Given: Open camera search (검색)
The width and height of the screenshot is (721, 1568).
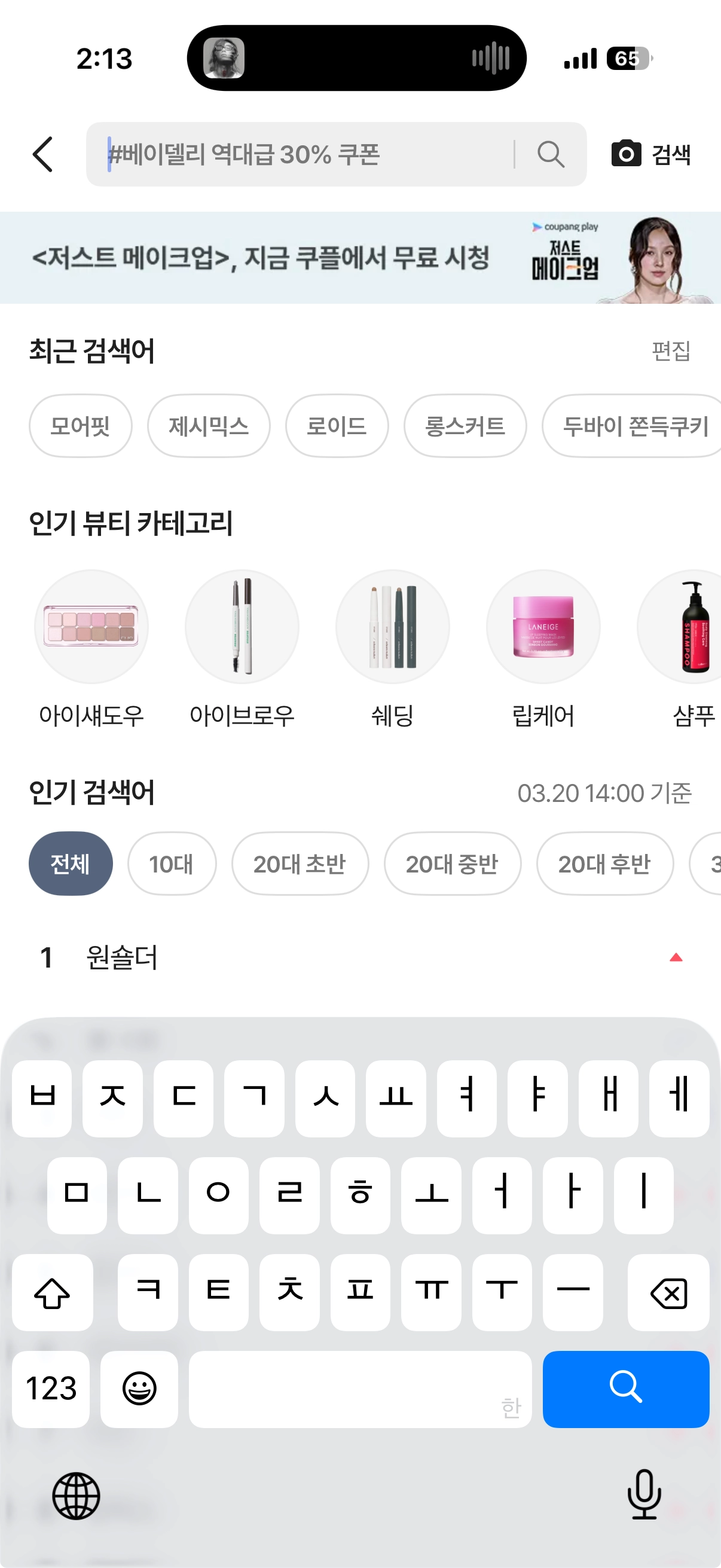Looking at the screenshot, I should pyautogui.click(x=650, y=154).
